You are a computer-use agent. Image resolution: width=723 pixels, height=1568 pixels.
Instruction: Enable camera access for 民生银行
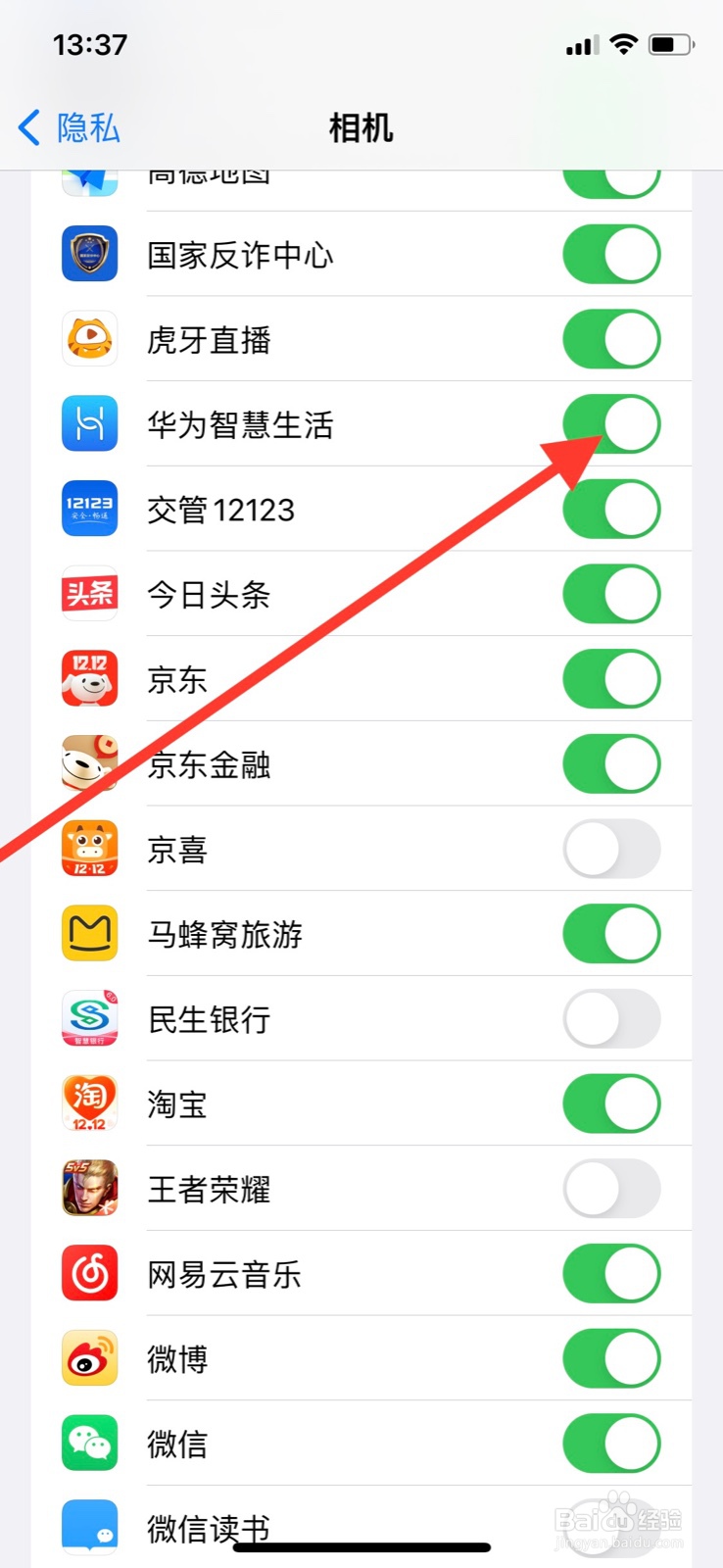611,1018
